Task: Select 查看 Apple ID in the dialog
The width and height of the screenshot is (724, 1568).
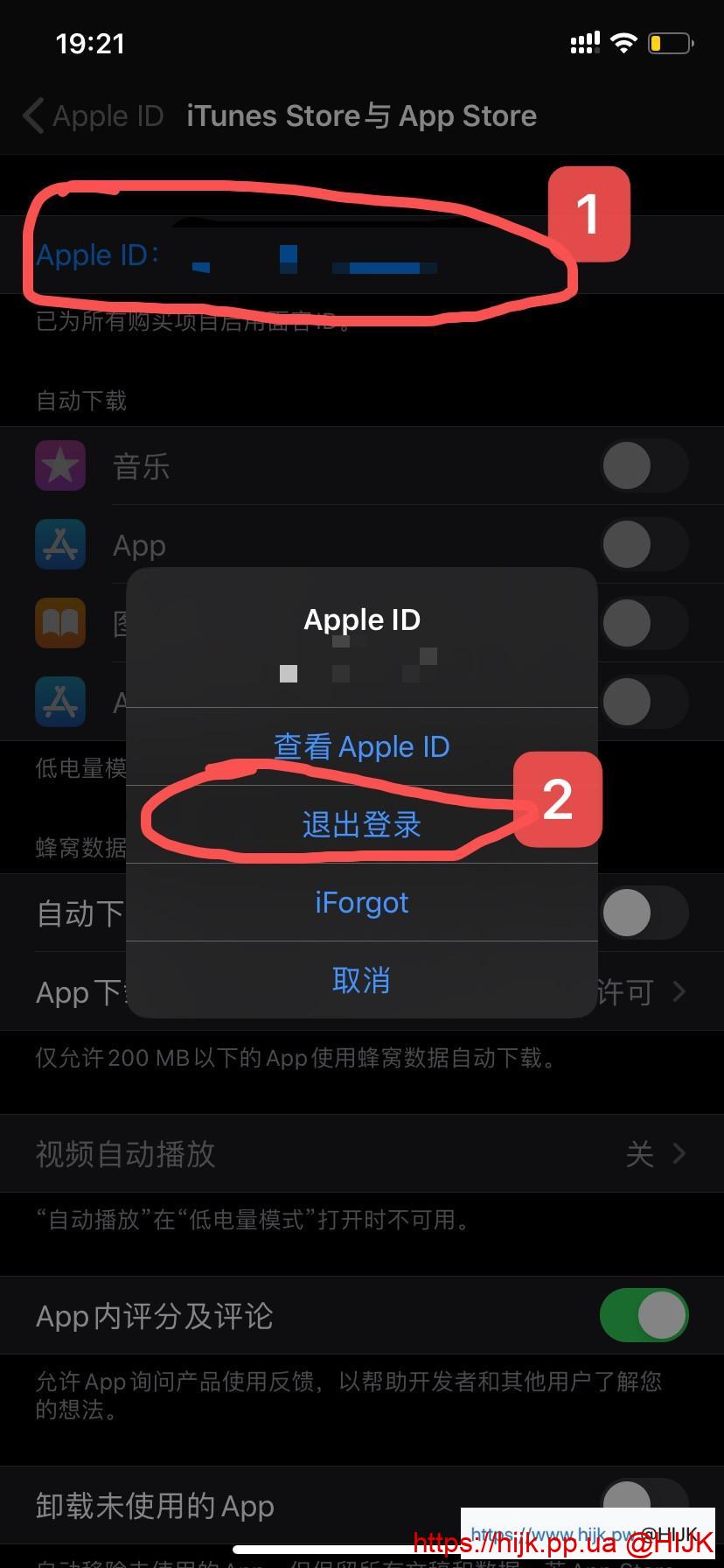Action: coord(361,746)
